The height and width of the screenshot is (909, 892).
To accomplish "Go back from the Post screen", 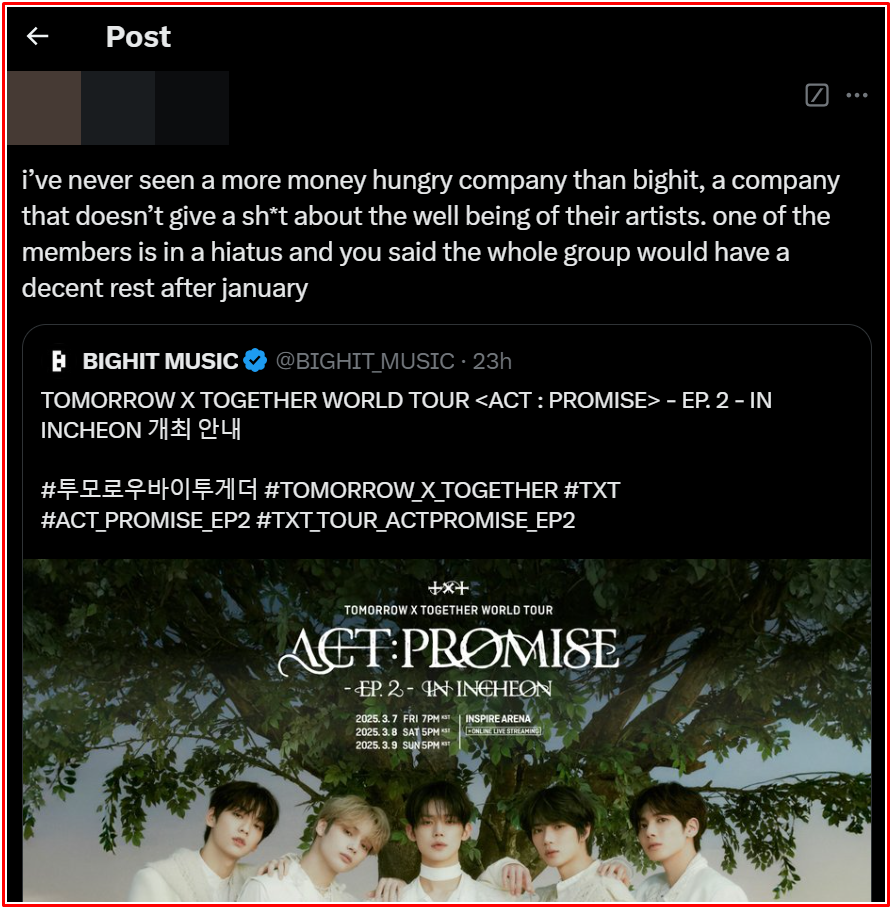I will 37,37.
